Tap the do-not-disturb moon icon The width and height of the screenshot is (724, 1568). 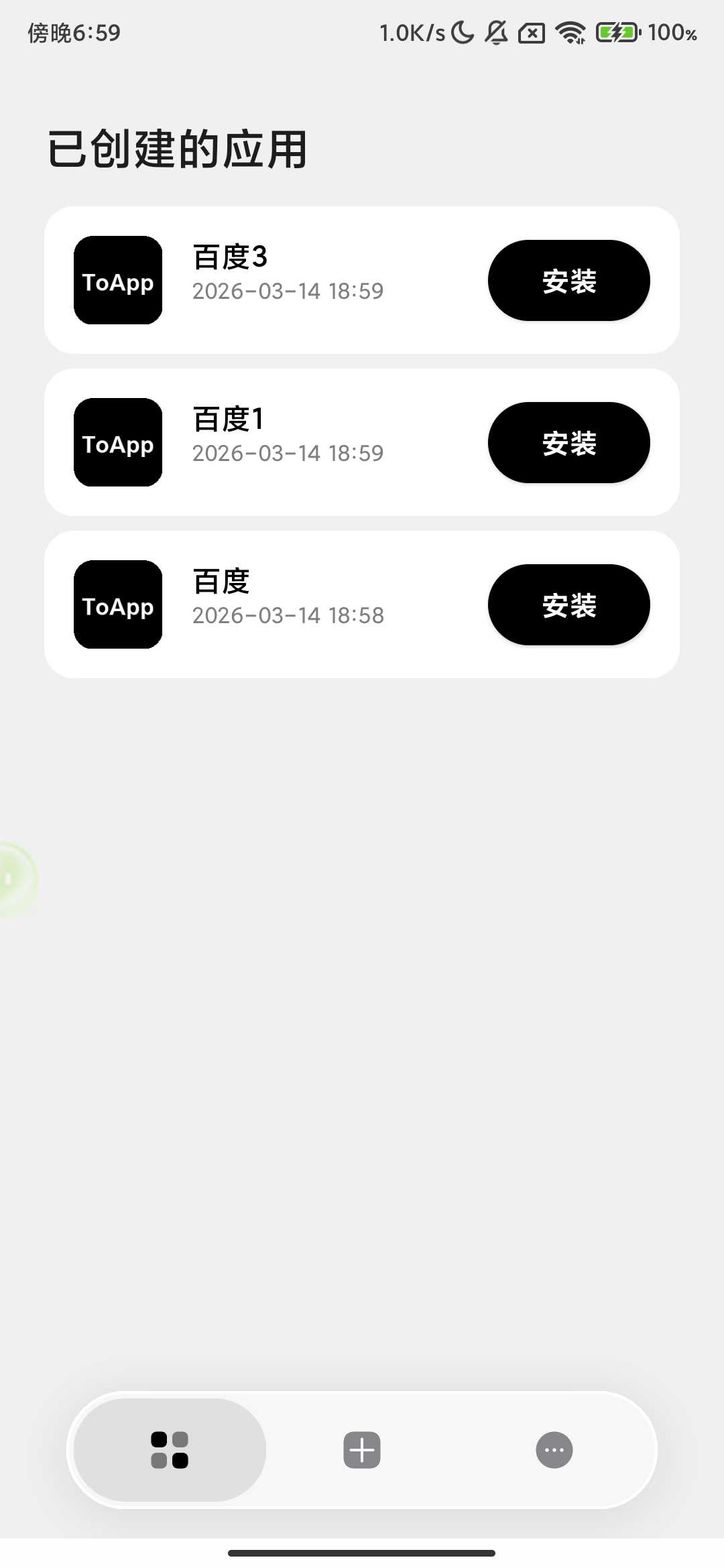(x=463, y=32)
